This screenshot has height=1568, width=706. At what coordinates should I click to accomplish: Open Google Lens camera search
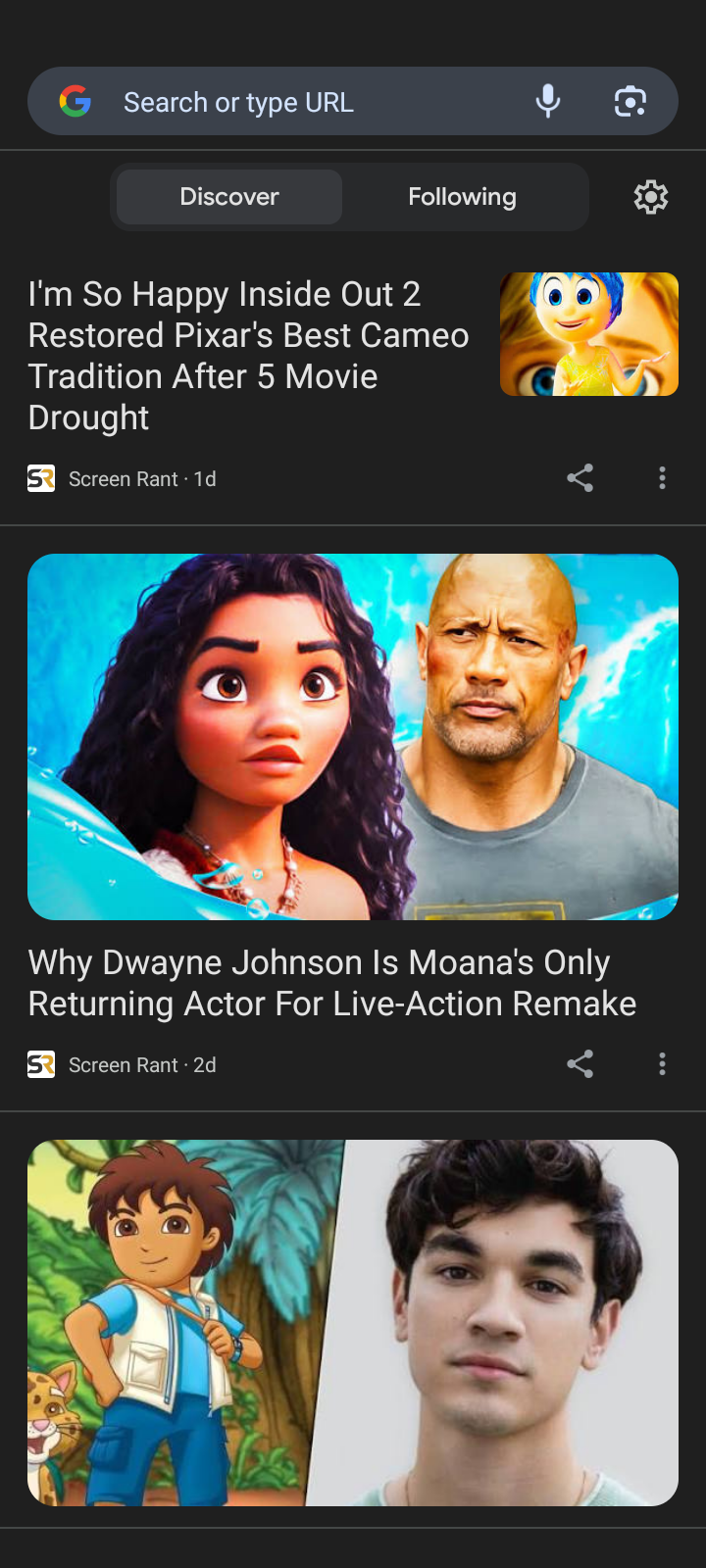[x=630, y=101]
